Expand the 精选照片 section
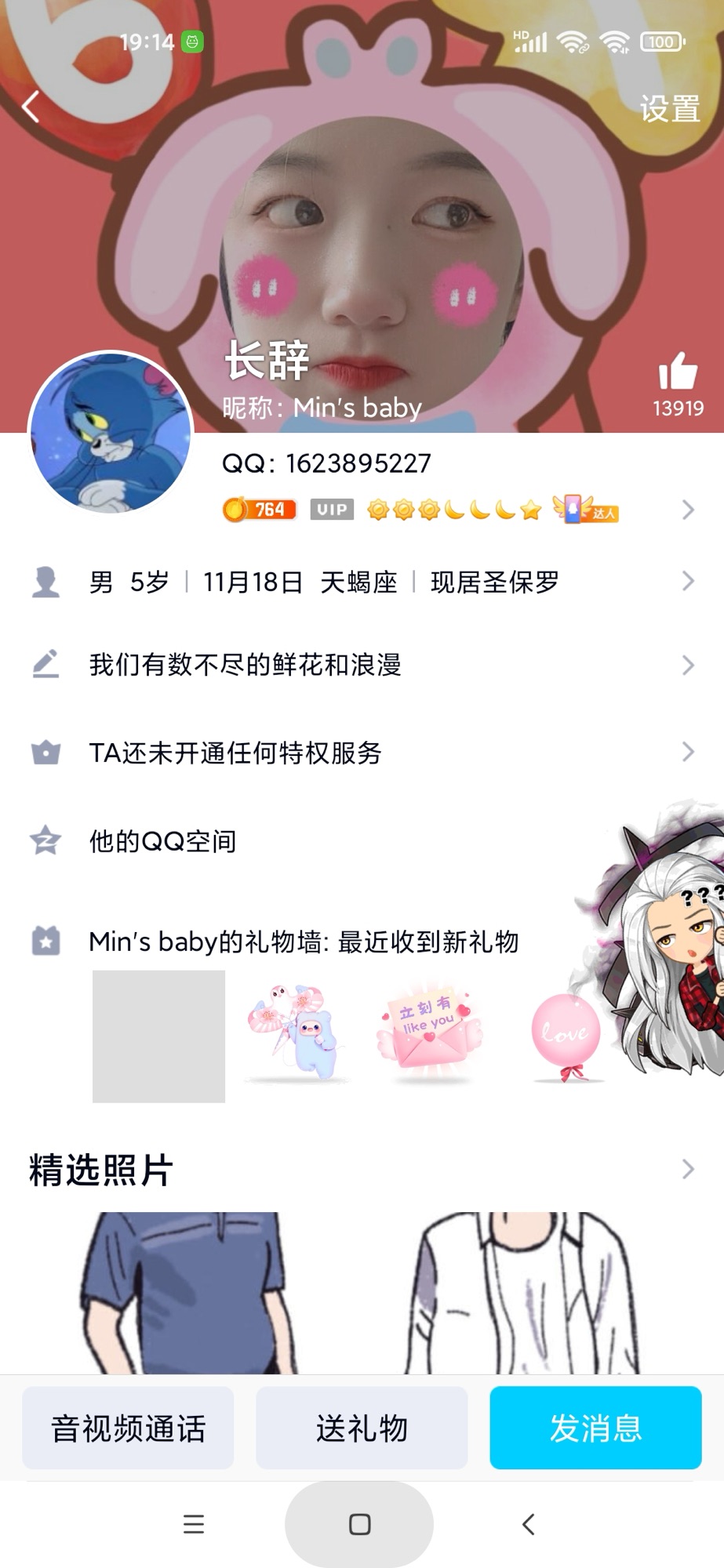This screenshot has height=1568, width=724. [x=687, y=1170]
